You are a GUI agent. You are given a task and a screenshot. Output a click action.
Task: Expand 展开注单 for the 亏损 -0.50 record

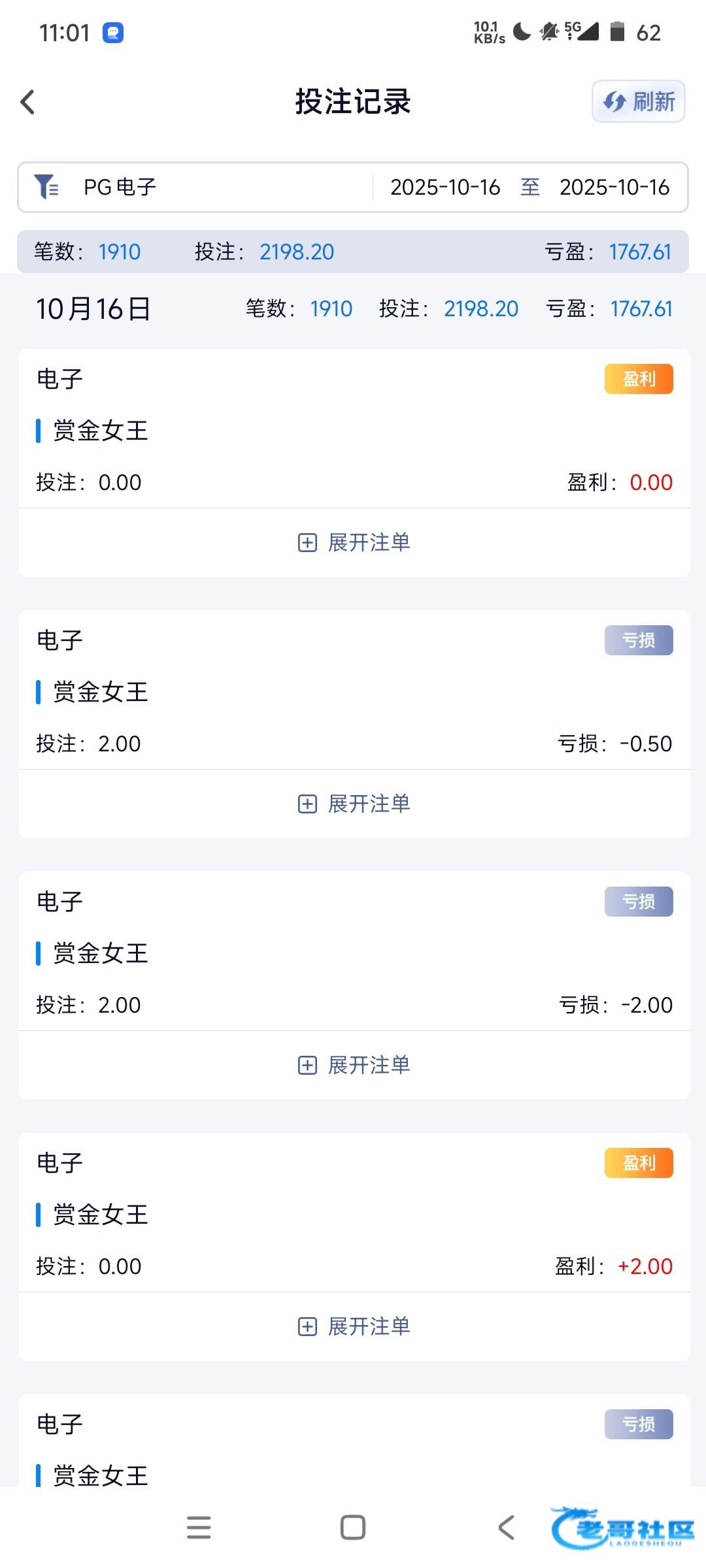(354, 804)
